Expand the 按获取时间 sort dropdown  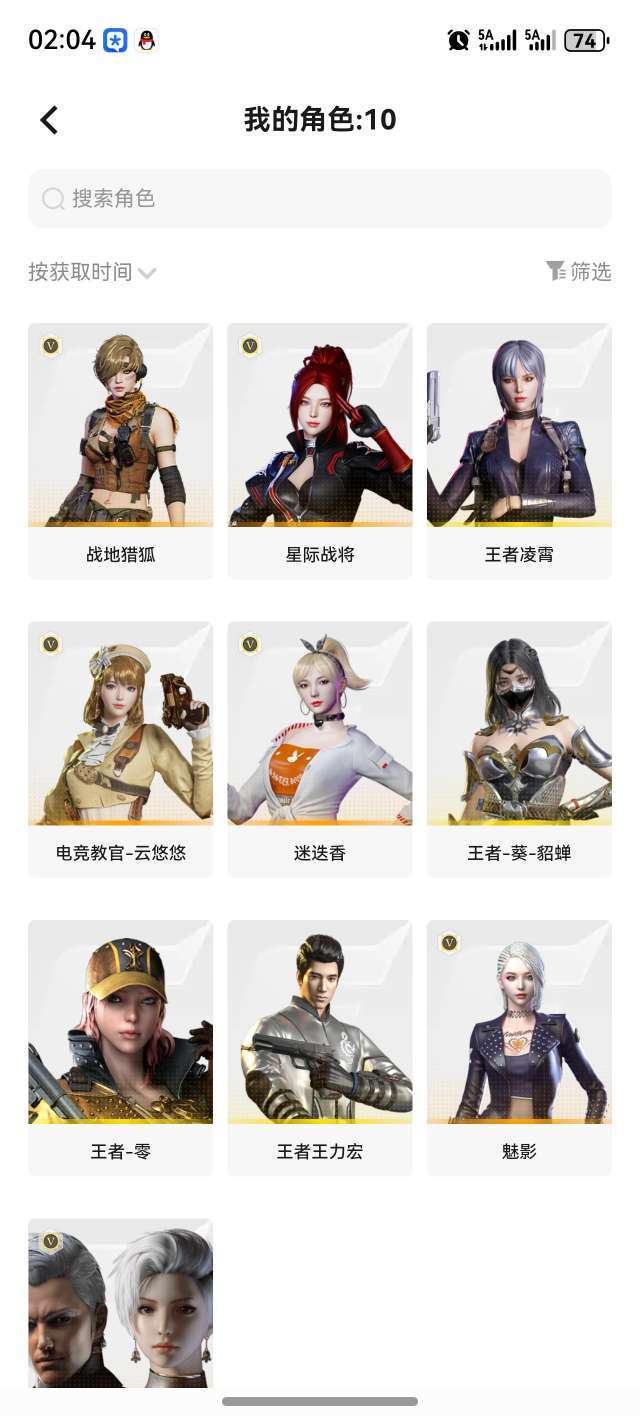pos(92,272)
